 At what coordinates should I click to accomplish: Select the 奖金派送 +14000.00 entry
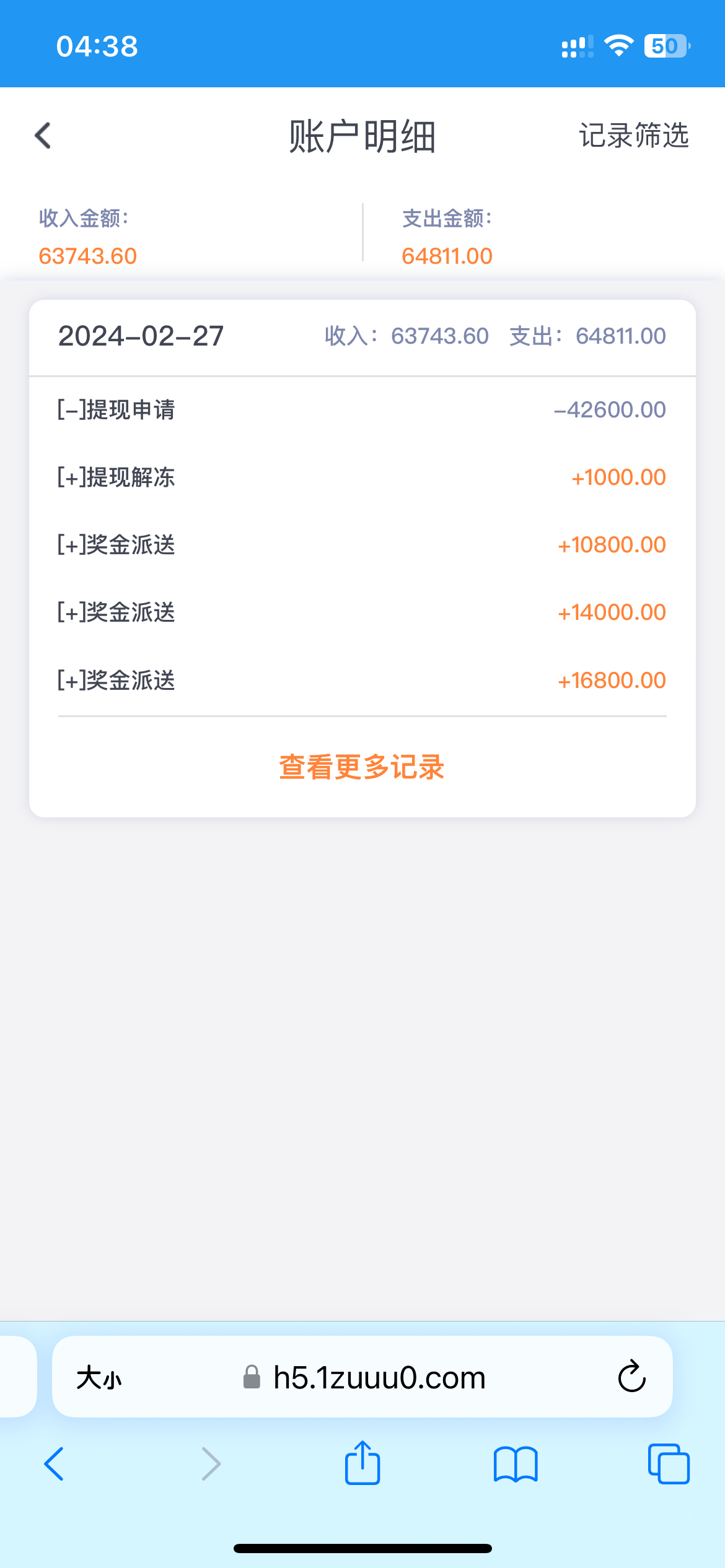point(361,612)
